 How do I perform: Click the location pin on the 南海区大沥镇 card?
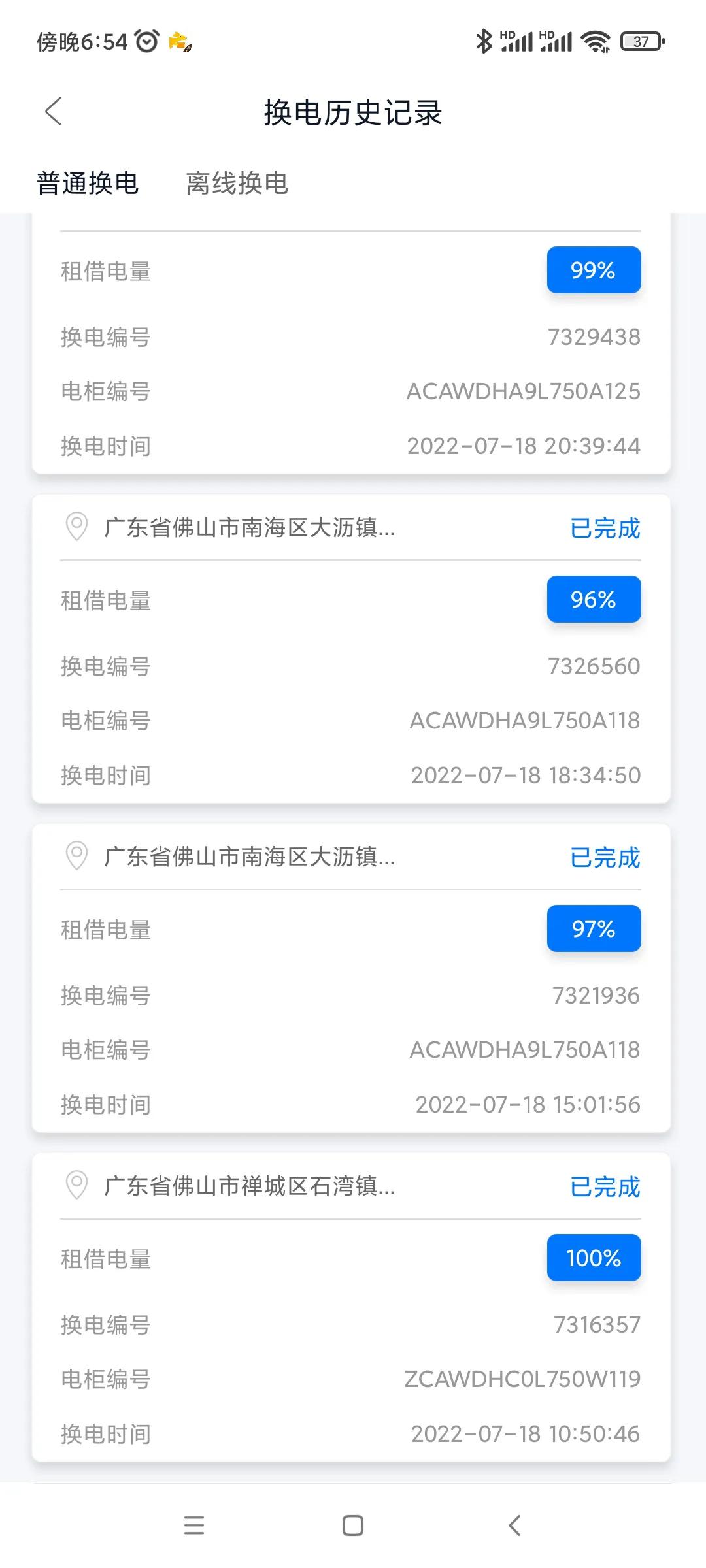pyautogui.click(x=76, y=527)
